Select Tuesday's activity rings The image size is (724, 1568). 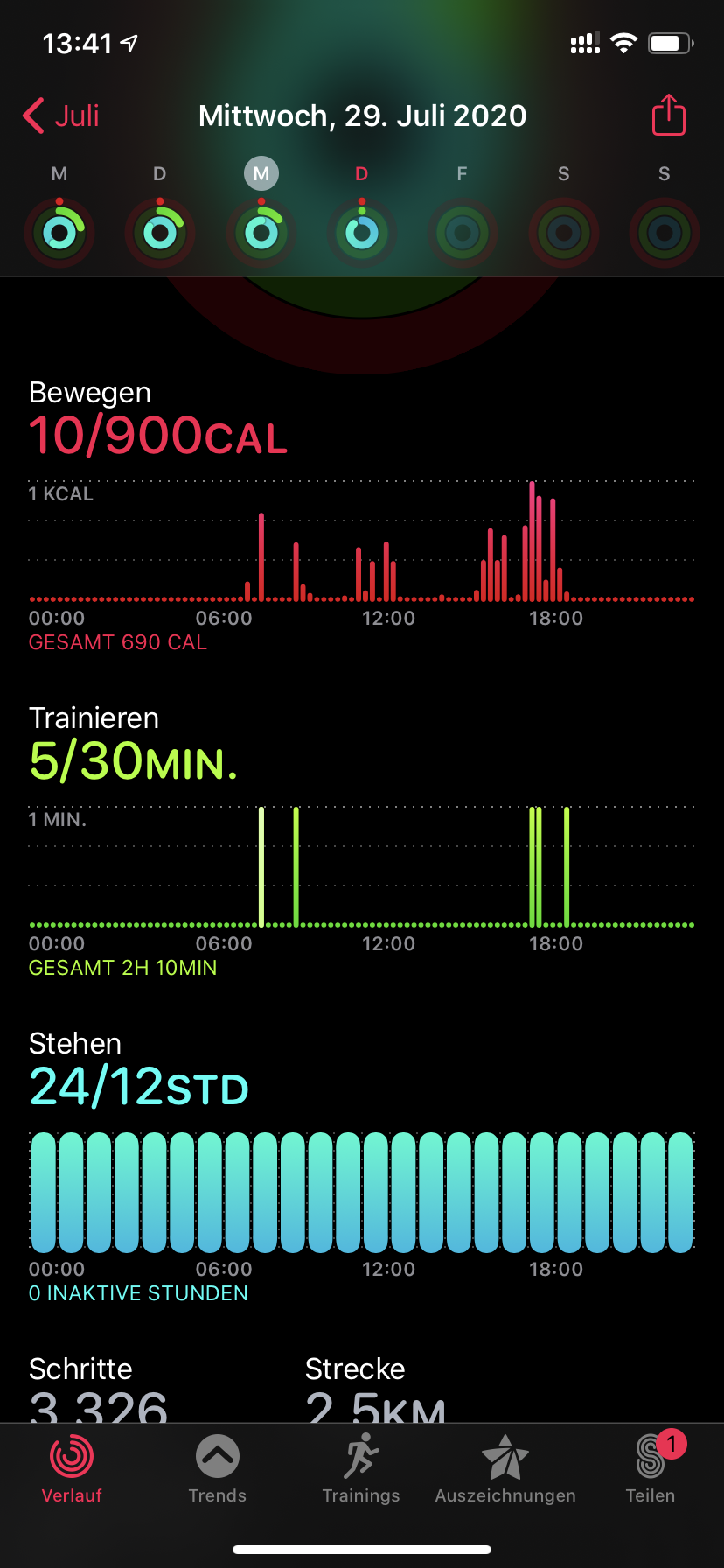click(160, 232)
